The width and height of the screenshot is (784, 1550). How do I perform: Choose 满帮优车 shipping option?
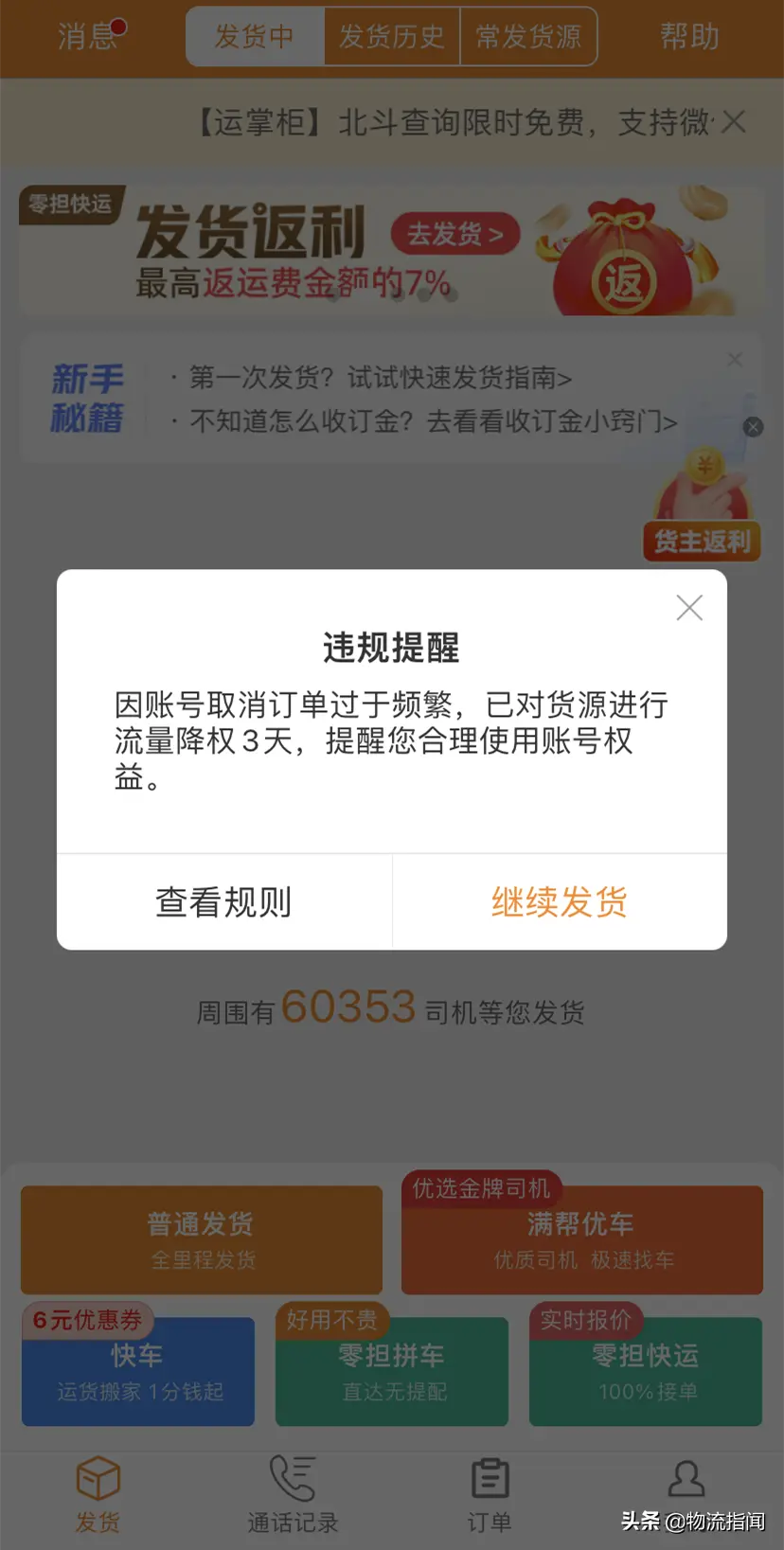[x=581, y=1239]
